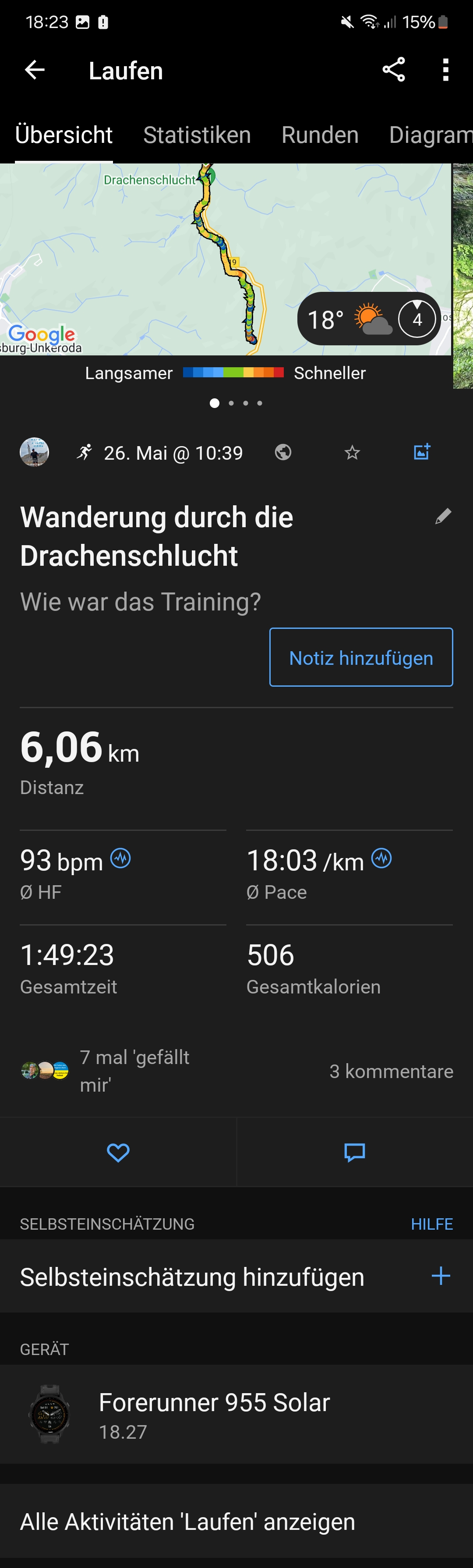
Task: Open the 18° weather details badge
Action: pos(368,319)
